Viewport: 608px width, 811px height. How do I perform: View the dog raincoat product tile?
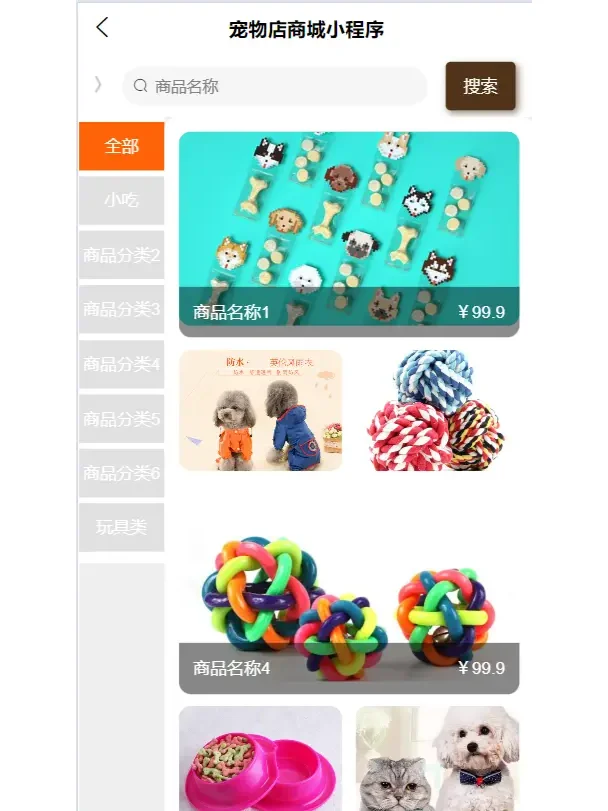(260, 410)
